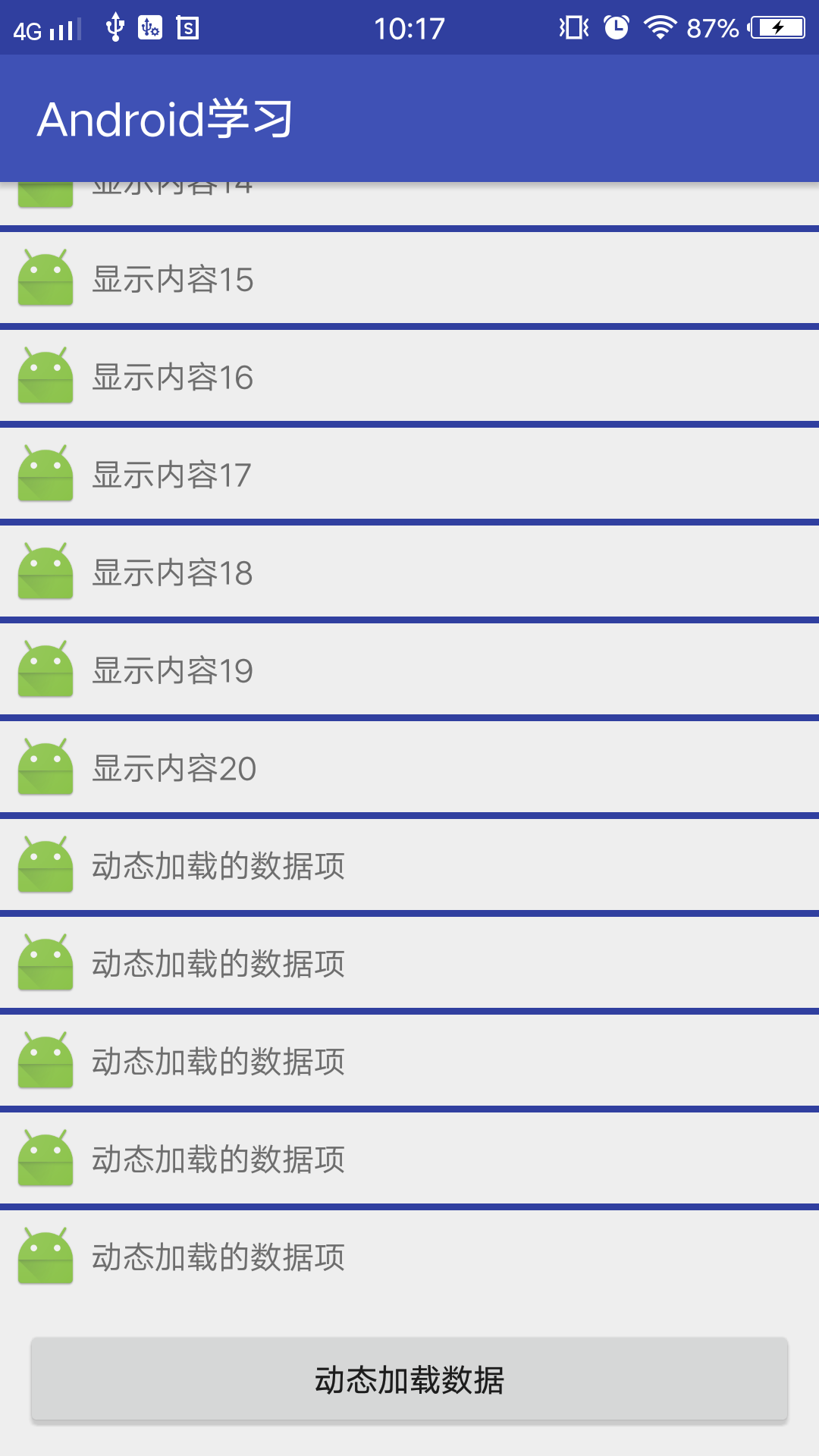Tap the USB connection icon in the status bar

coord(114,27)
